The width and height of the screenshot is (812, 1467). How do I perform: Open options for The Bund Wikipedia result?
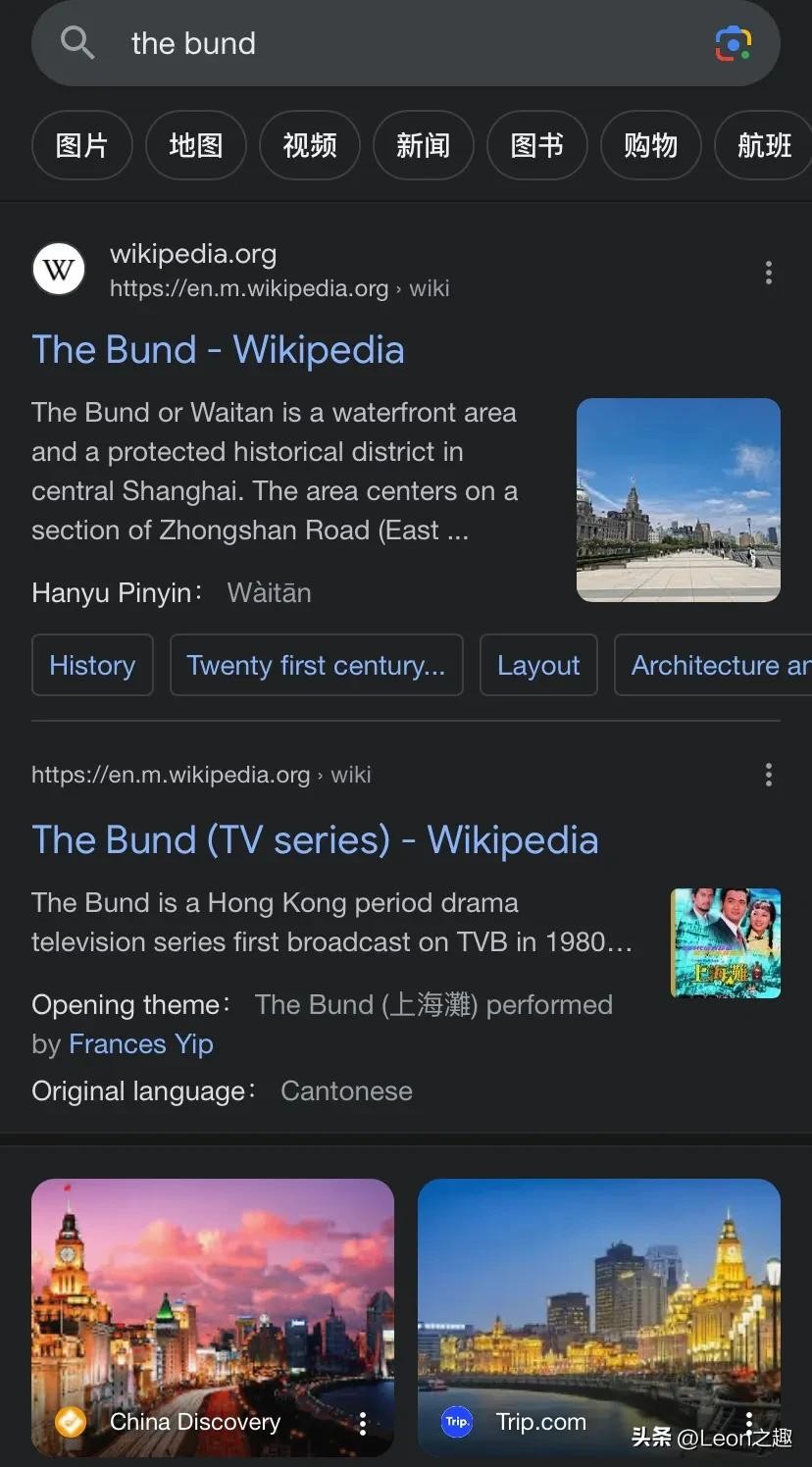pos(768,272)
